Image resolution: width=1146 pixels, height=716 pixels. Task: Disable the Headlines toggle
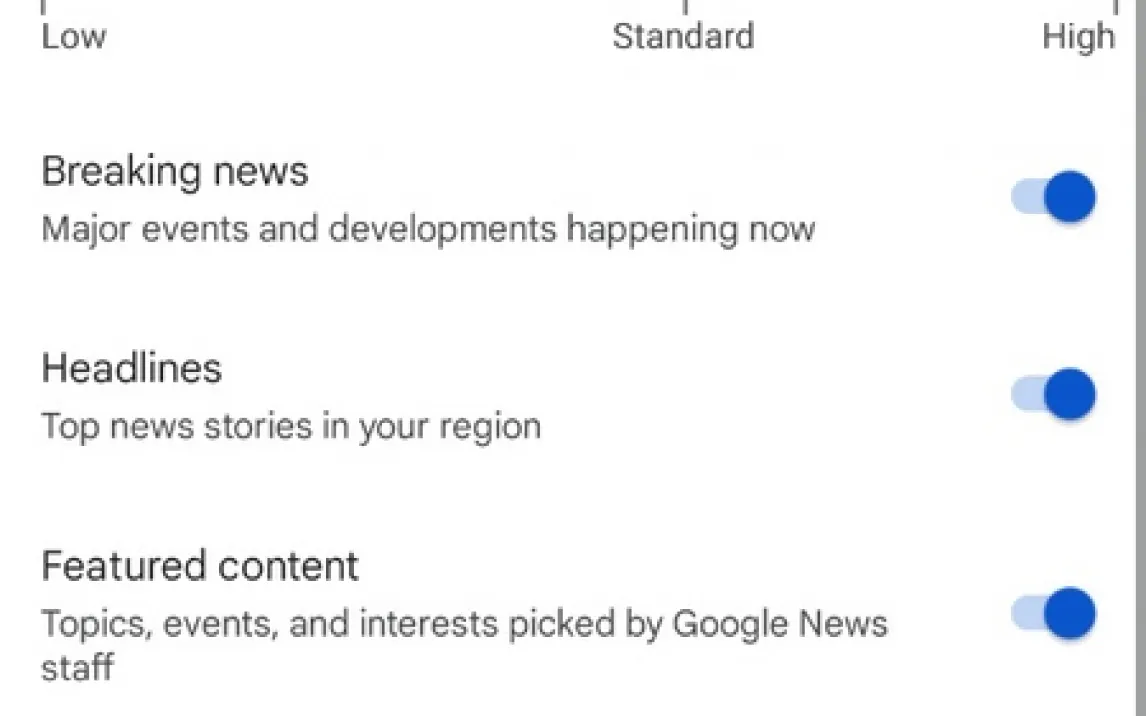(1055, 394)
